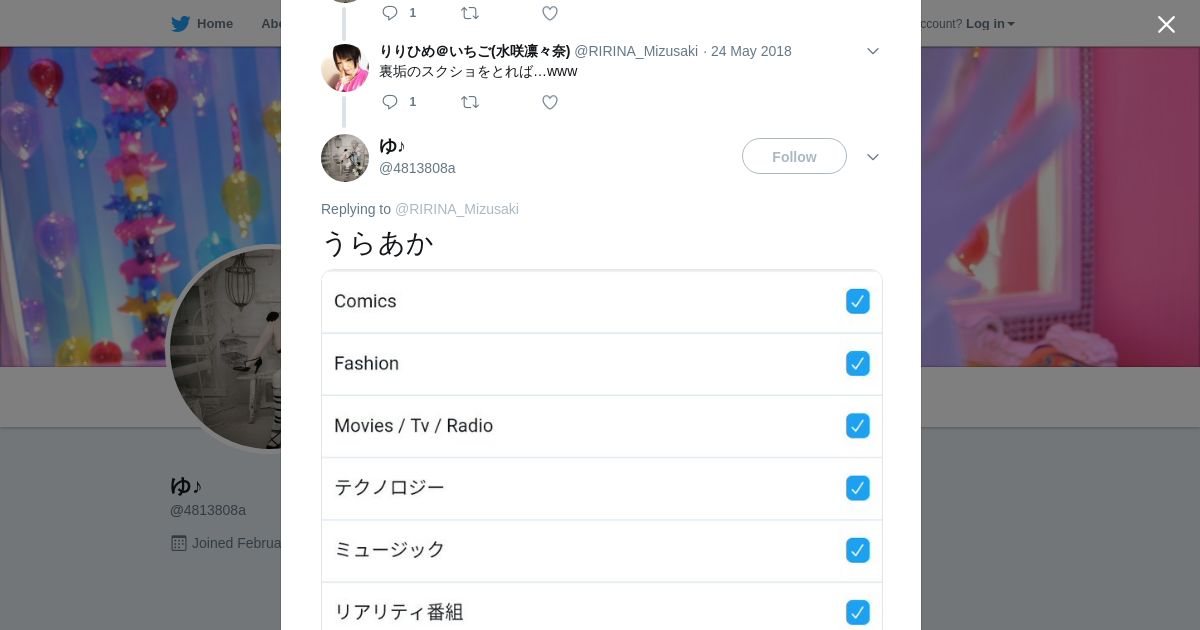Like りりひめ's 24 May tweet
The height and width of the screenshot is (630, 1200).
[x=549, y=102]
